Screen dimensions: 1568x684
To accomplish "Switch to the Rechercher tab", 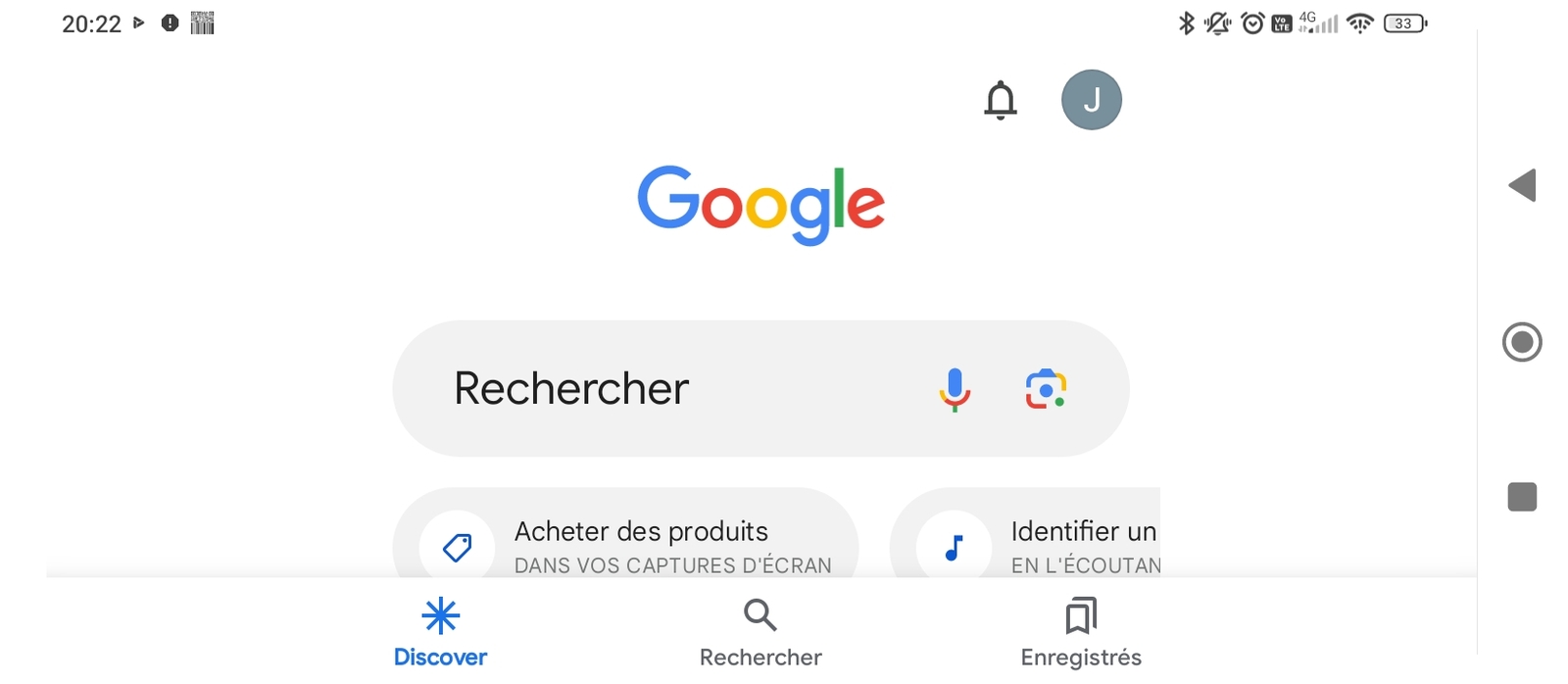I will click(x=760, y=632).
